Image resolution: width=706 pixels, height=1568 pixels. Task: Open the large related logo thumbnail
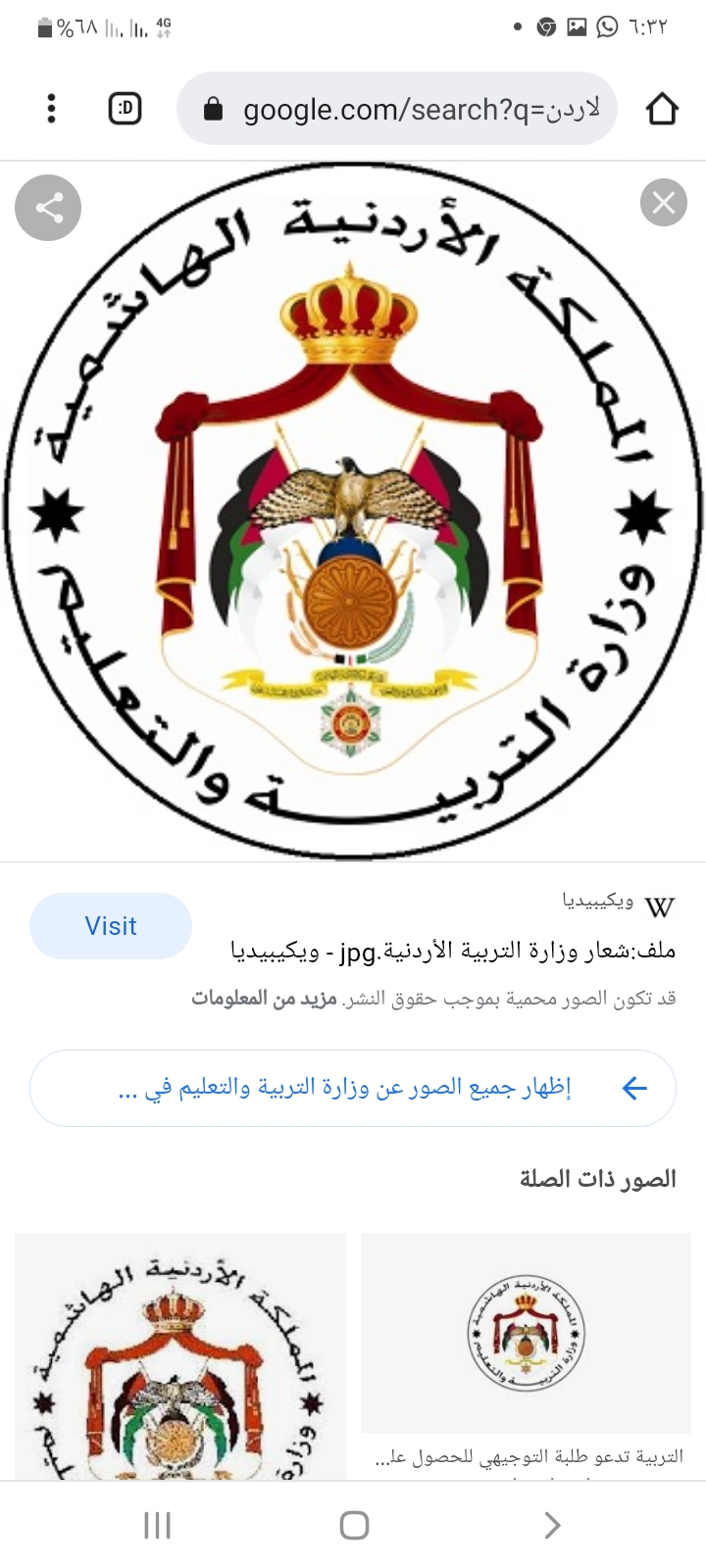coord(180,1356)
